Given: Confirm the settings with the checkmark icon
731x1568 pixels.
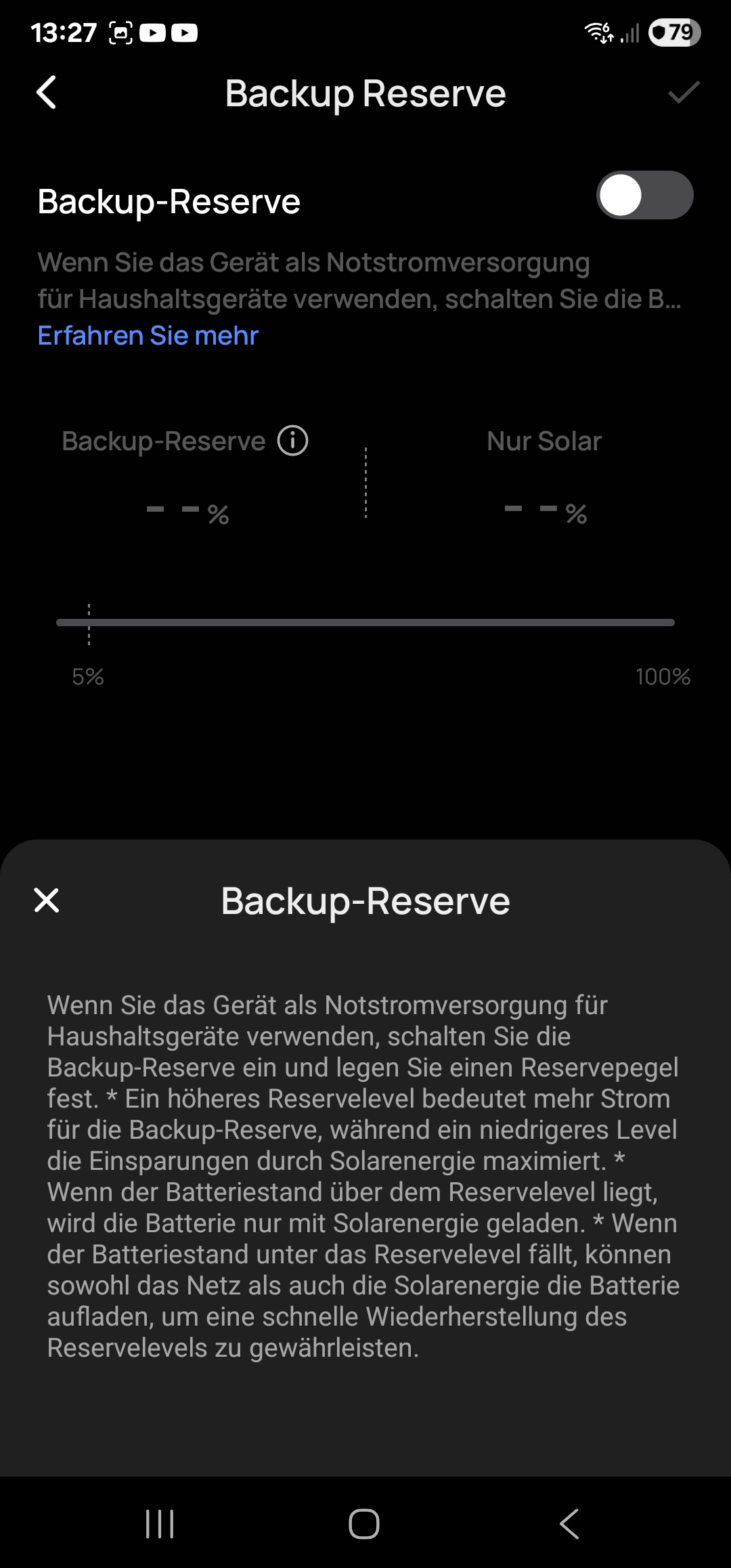Looking at the screenshot, I should [x=684, y=93].
